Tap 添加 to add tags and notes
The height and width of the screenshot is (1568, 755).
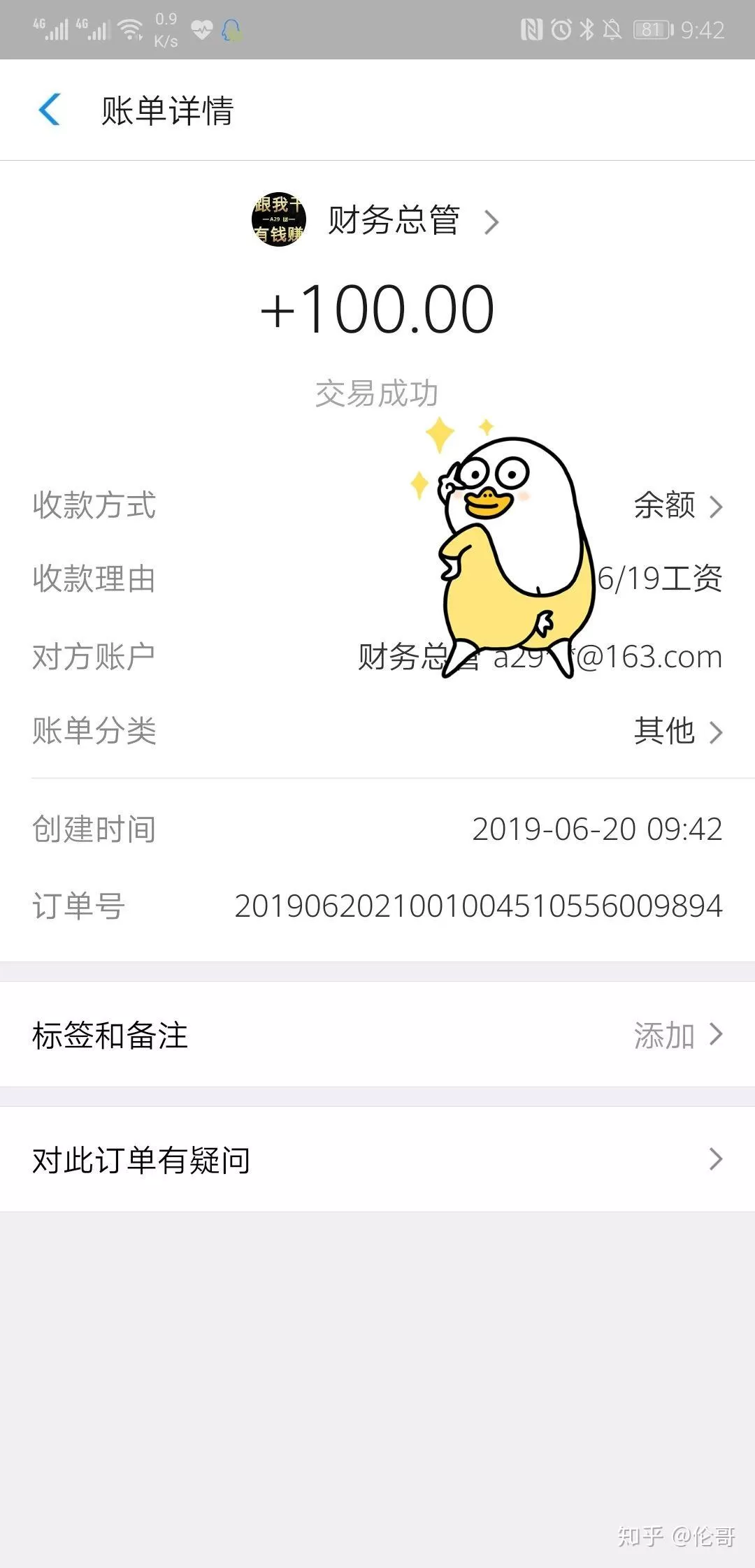click(664, 1037)
